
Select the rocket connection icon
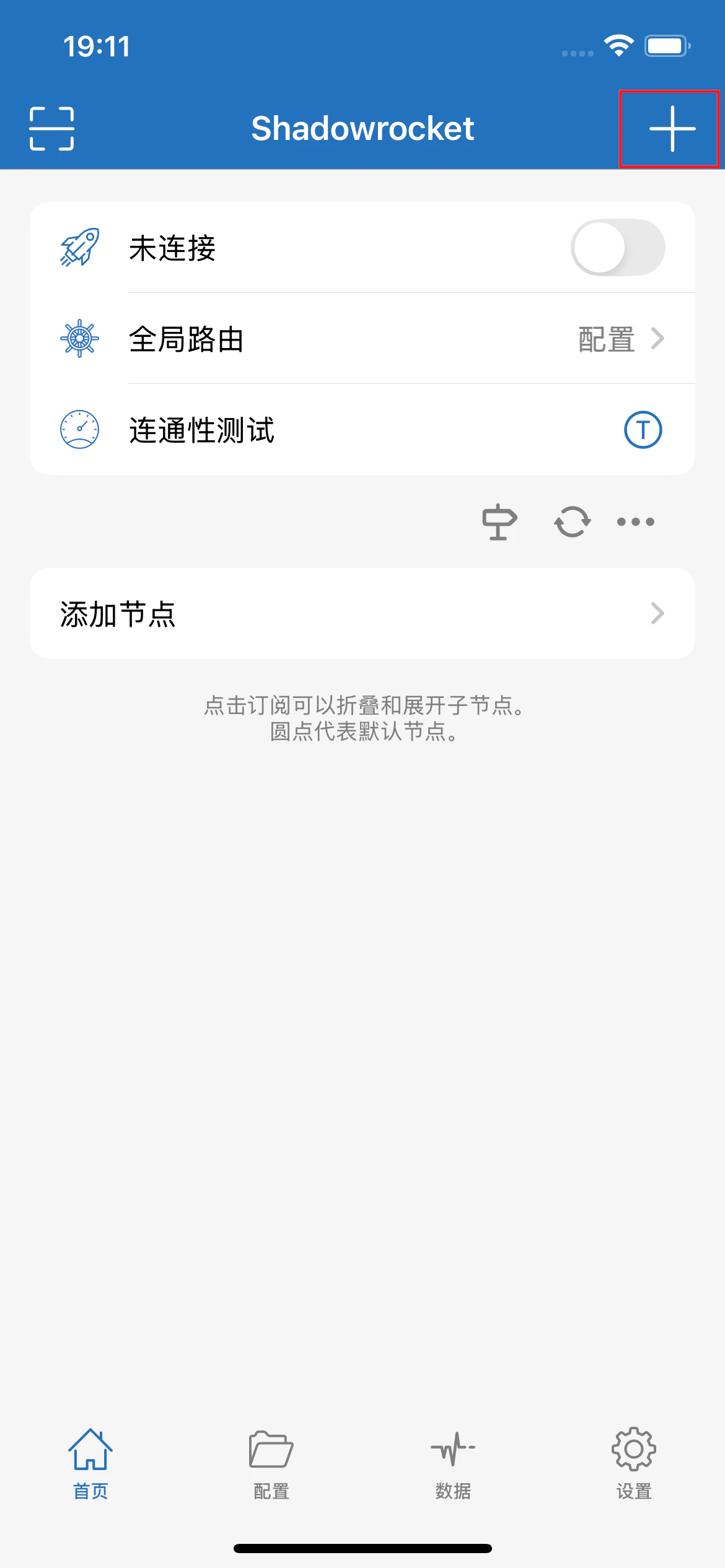click(x=81, y=246)
